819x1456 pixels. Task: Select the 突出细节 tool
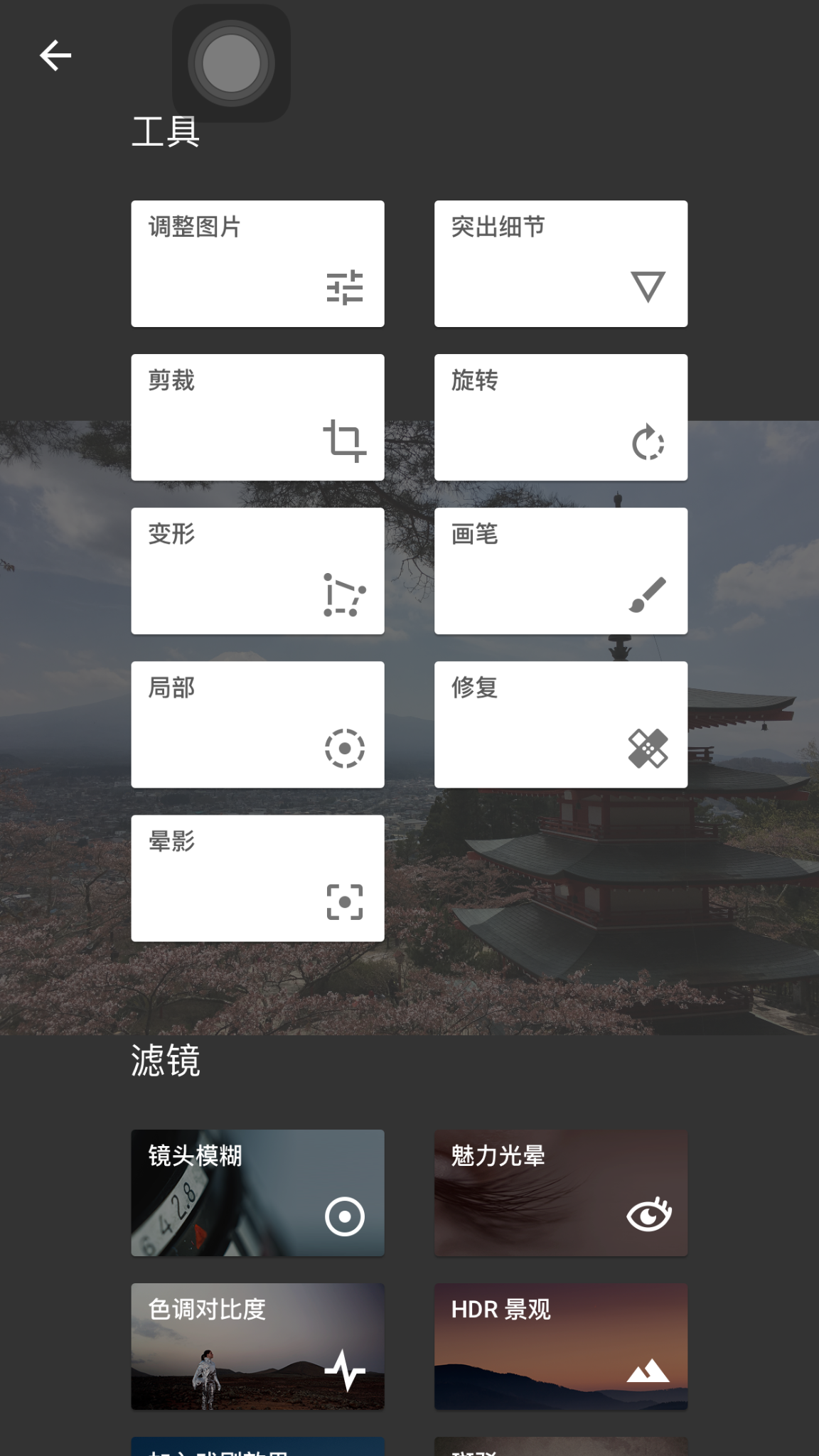560,264
